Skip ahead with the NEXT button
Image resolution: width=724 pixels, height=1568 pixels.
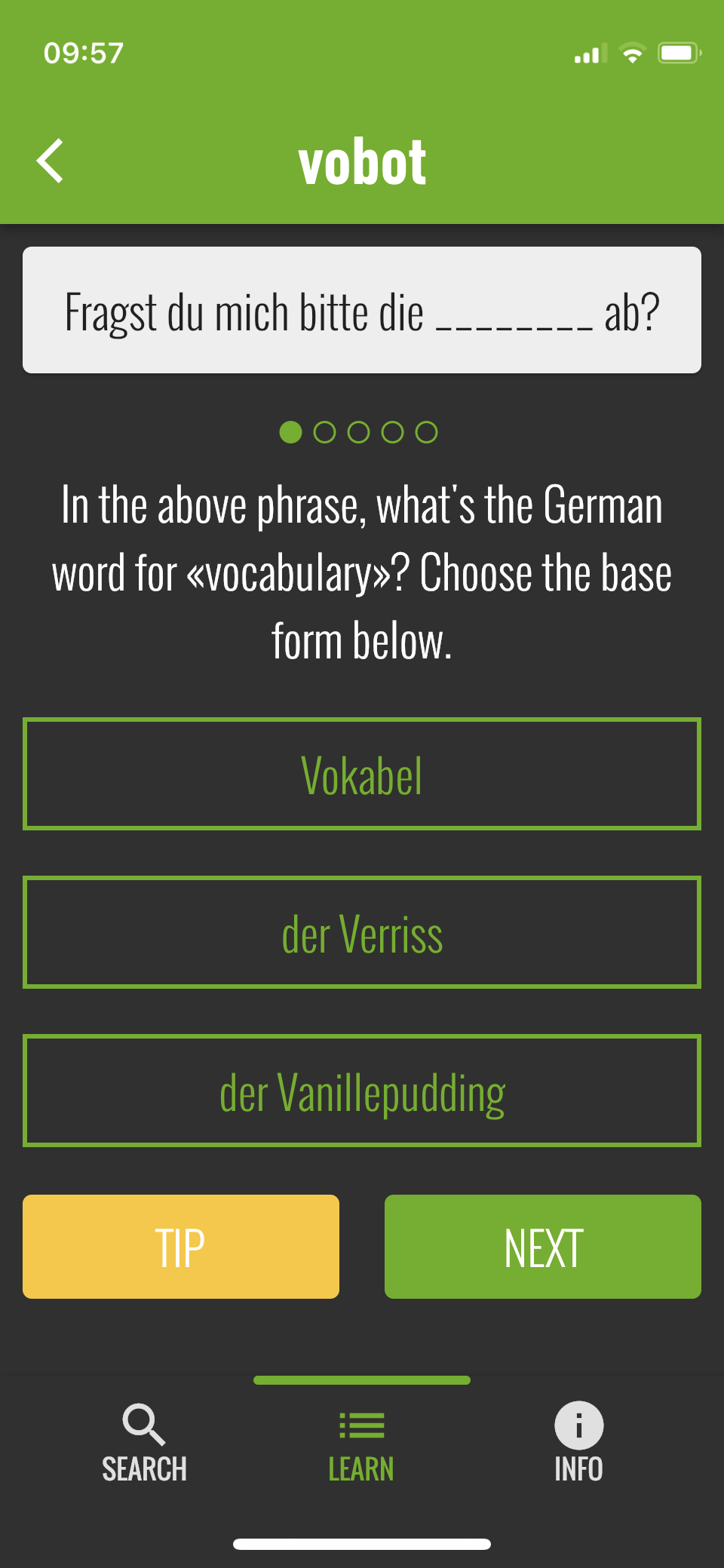[543, 1247]
